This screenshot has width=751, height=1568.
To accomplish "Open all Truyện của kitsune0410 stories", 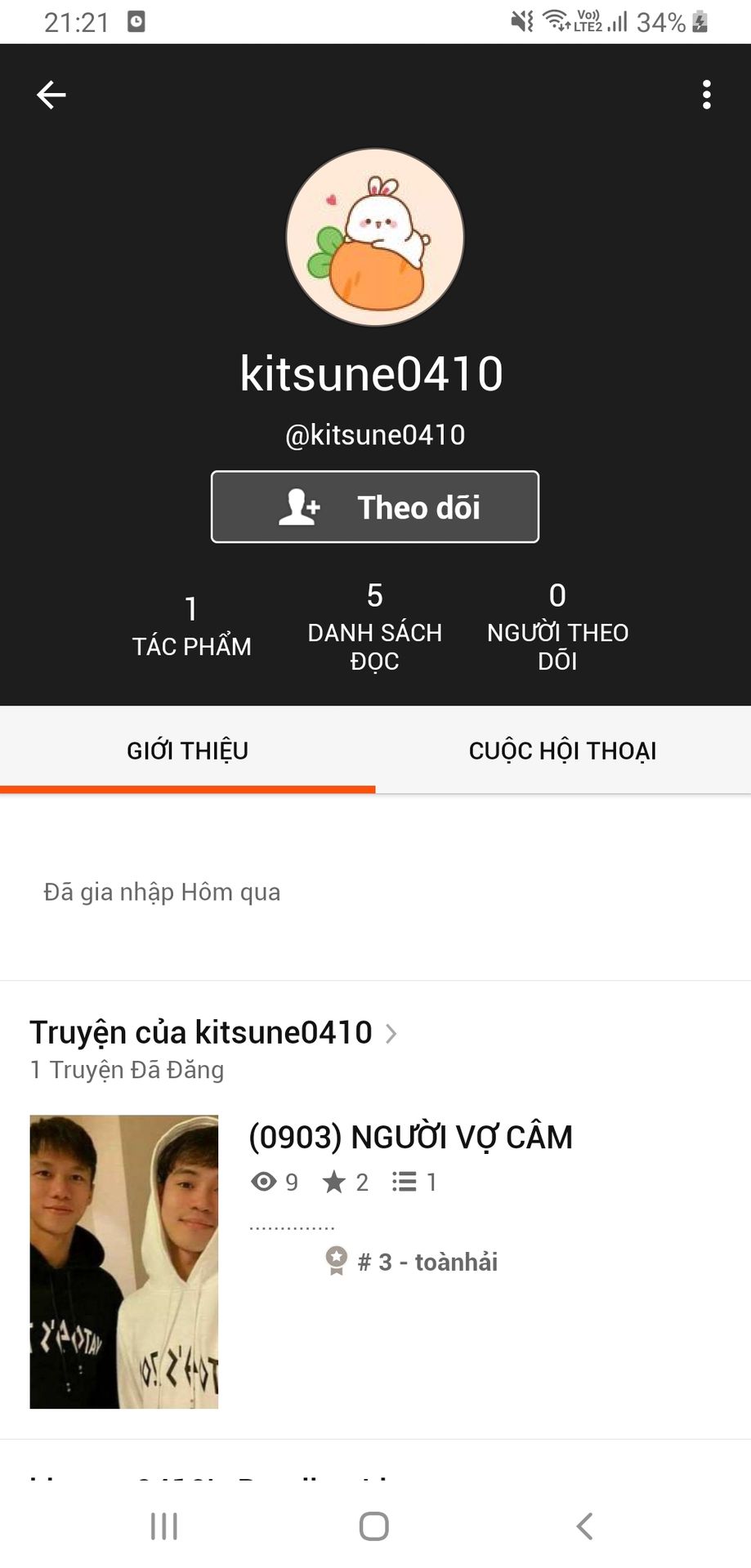I will (214, 1033).
